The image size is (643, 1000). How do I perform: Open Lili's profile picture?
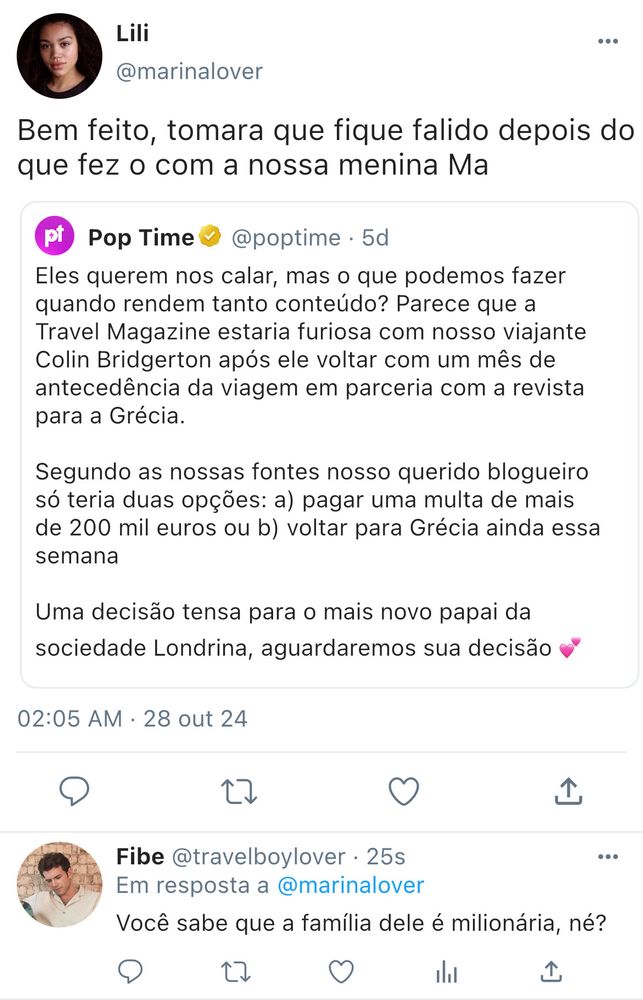click(x=59, y=56)
